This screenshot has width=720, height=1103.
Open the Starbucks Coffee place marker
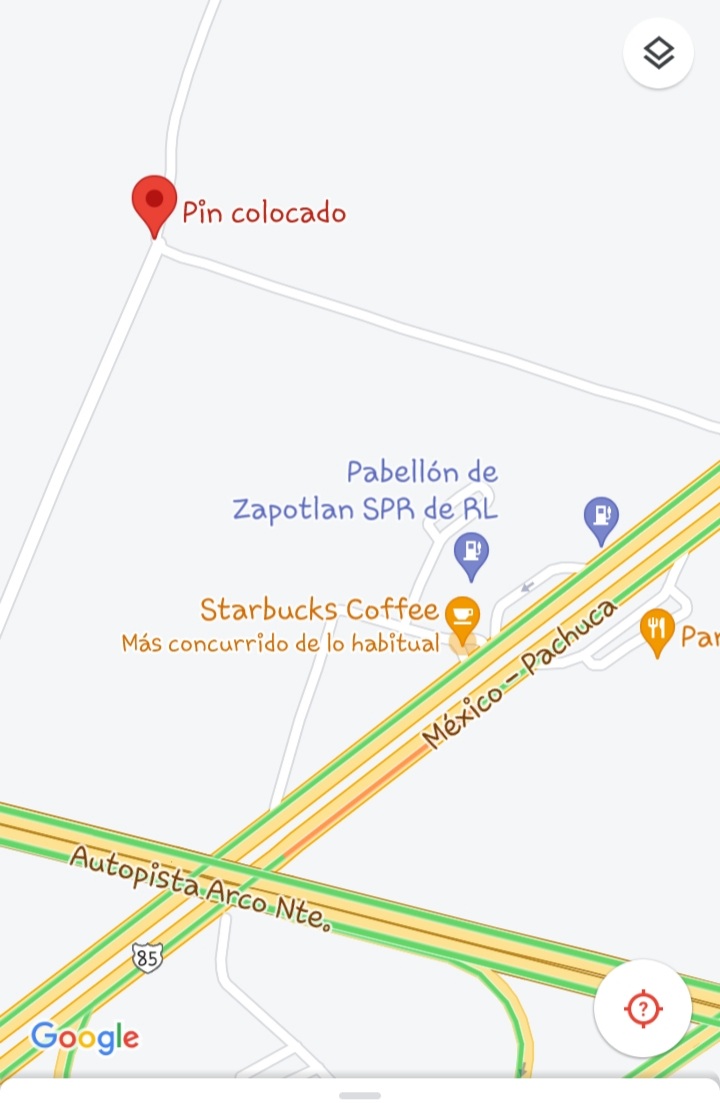tap(461, 616)
